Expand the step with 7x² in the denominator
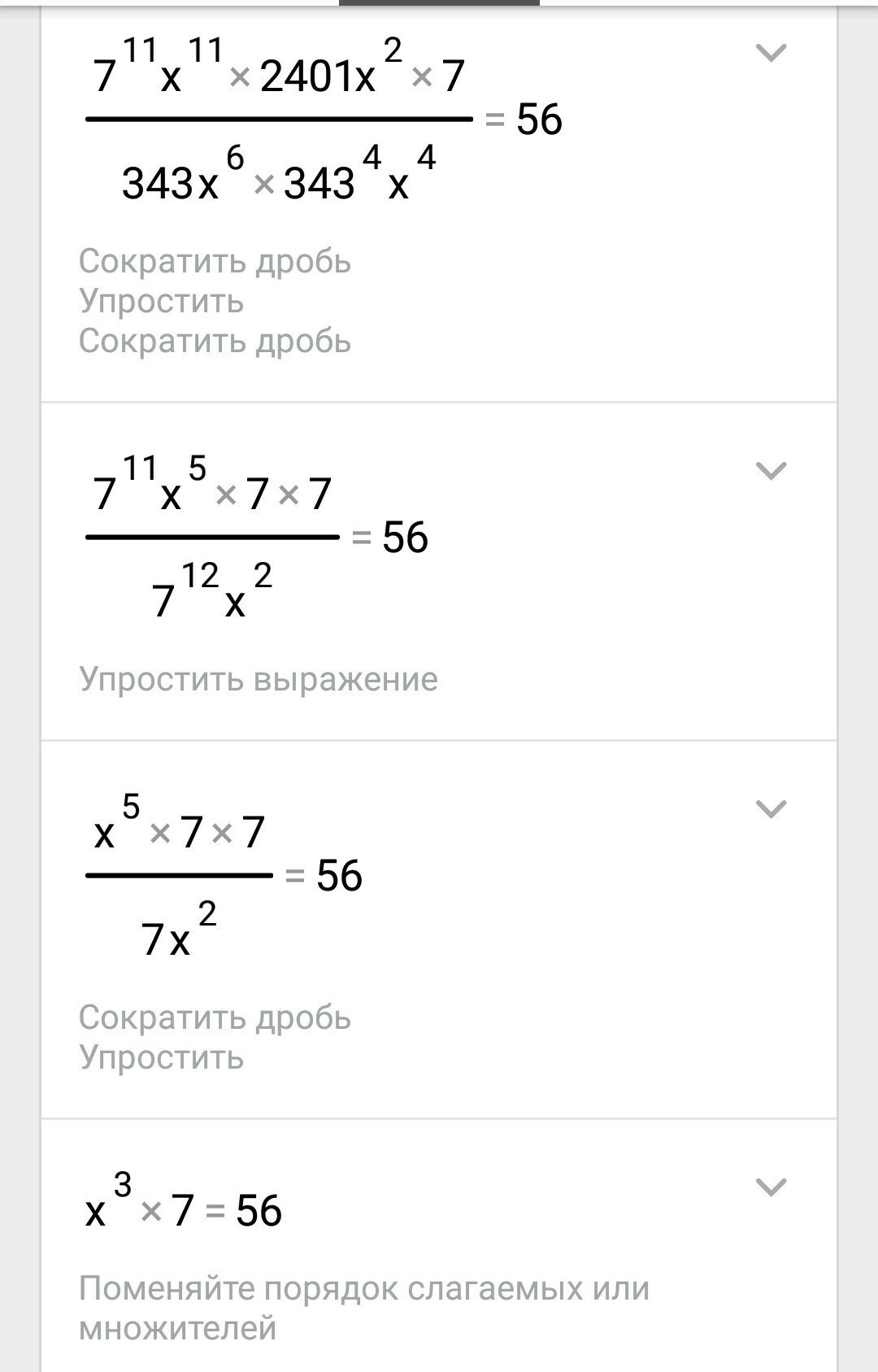Viewport: 878px width, 1372px height. [771, 809]
